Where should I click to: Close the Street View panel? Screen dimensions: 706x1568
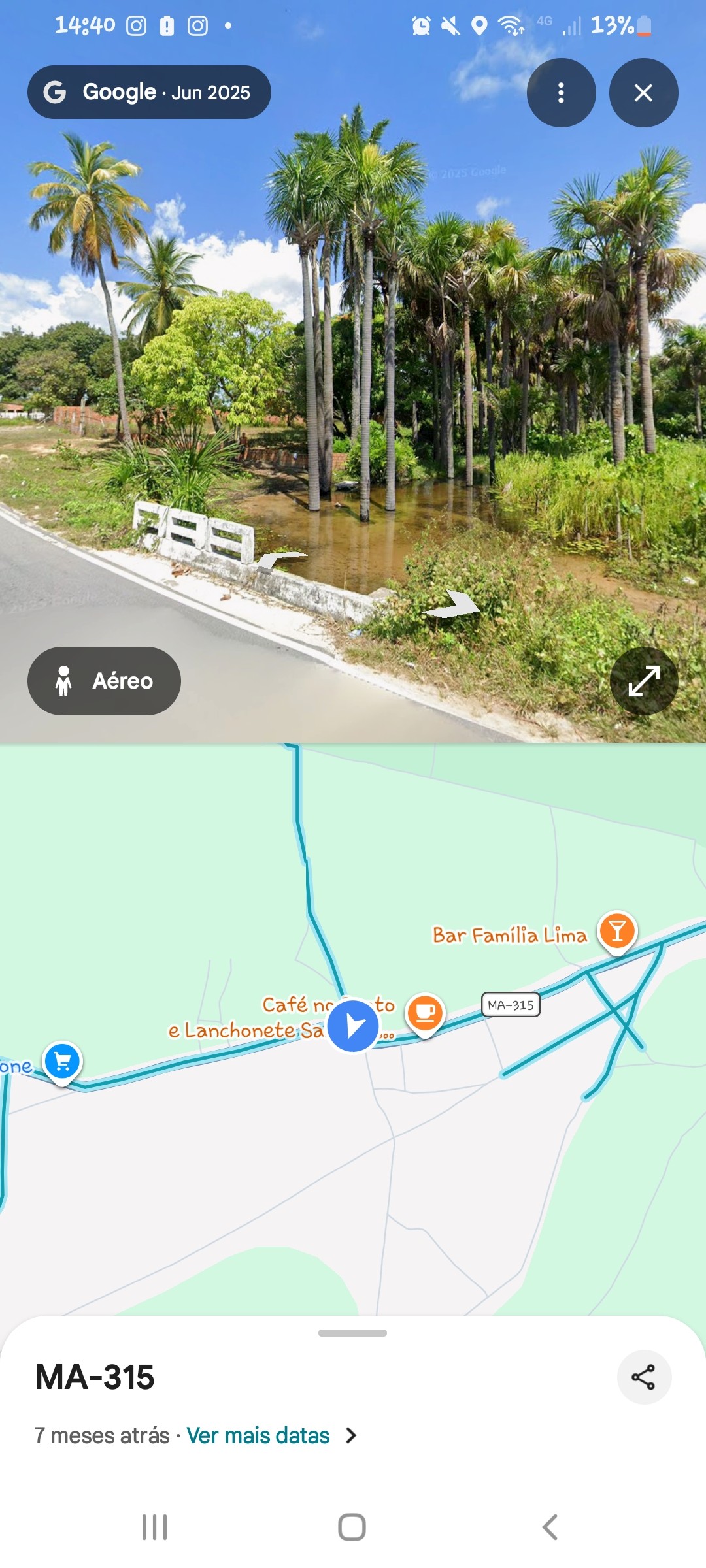point(643,93)
